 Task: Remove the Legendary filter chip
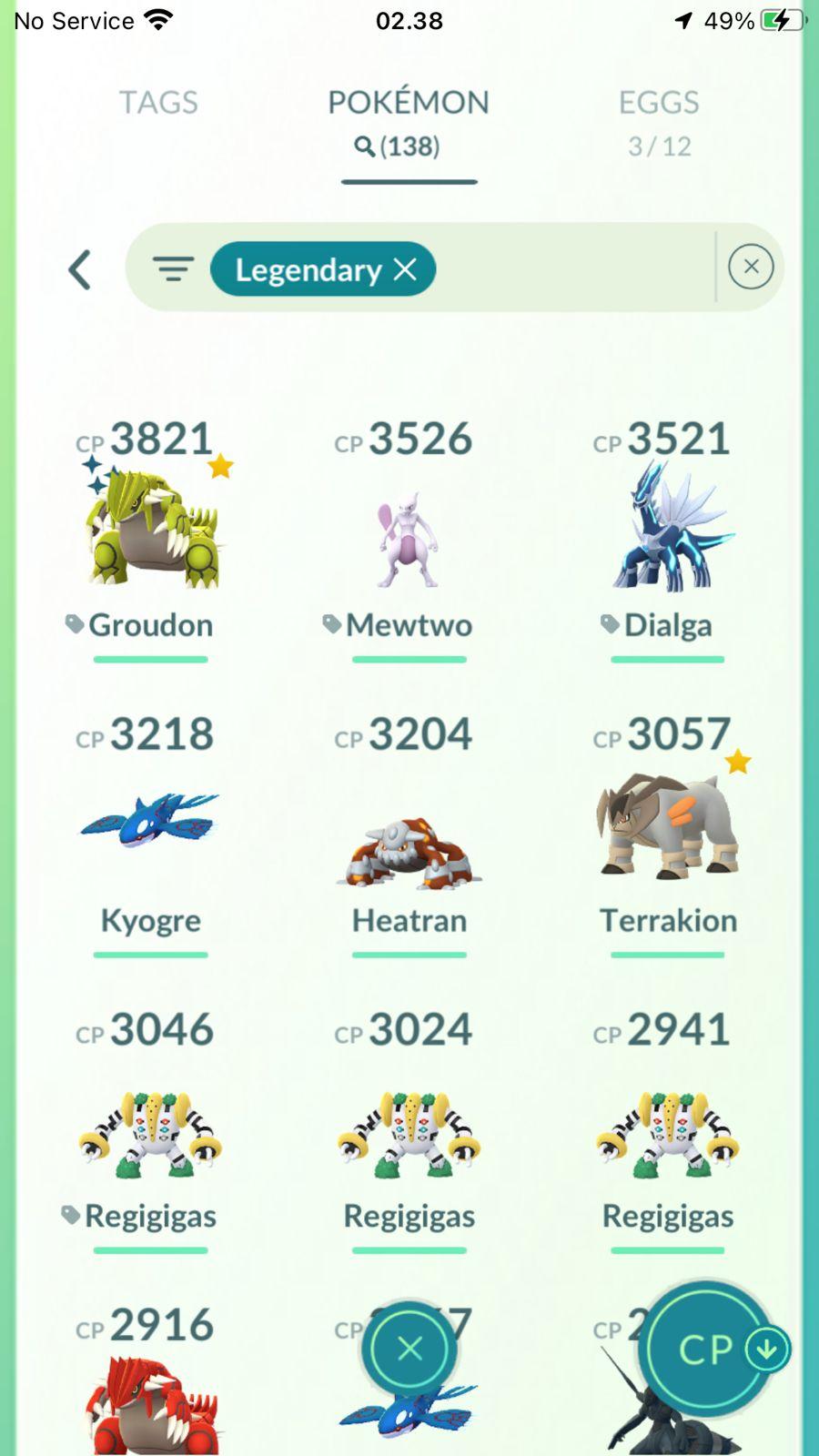(405, 269)
